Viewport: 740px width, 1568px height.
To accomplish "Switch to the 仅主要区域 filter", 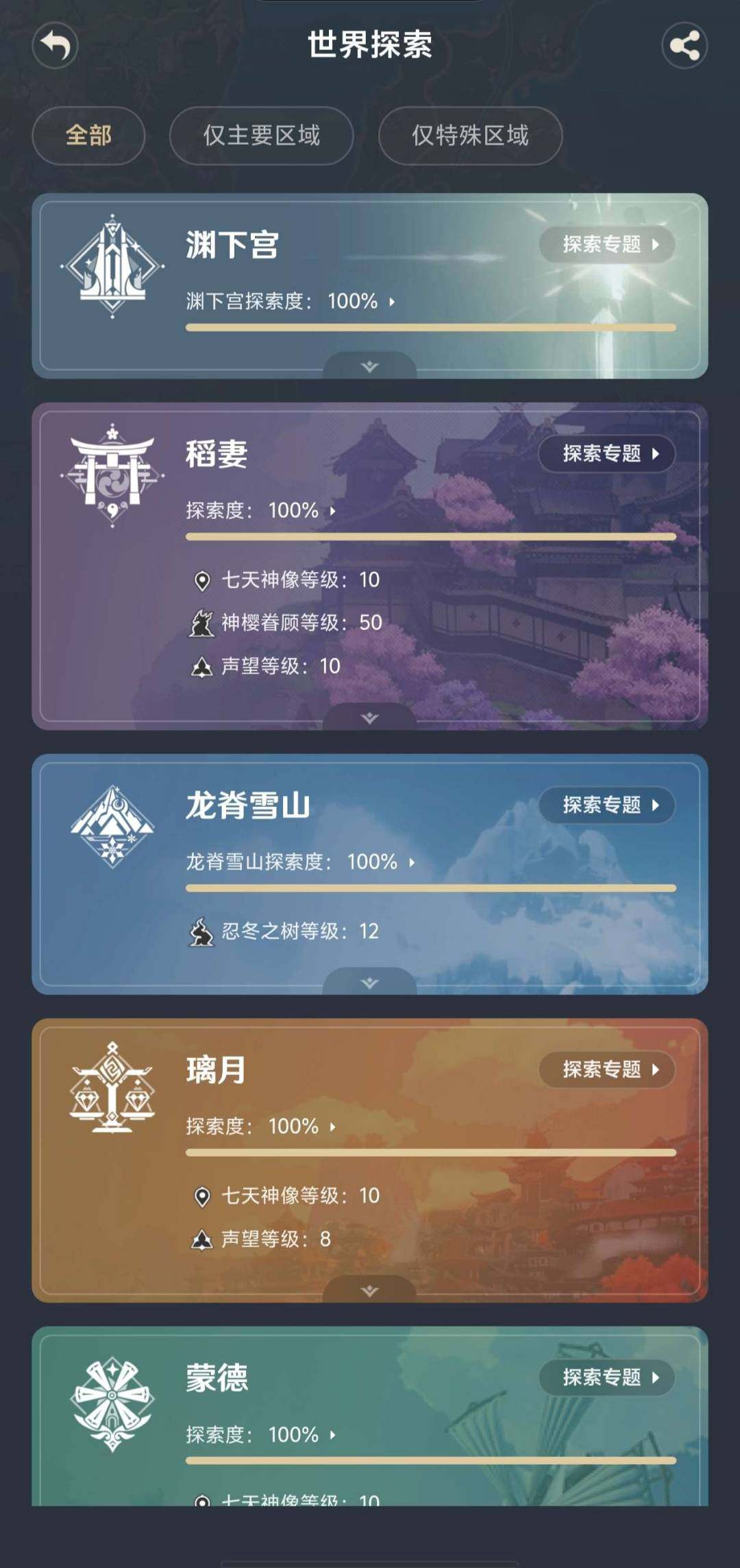I will pos(262,136).
